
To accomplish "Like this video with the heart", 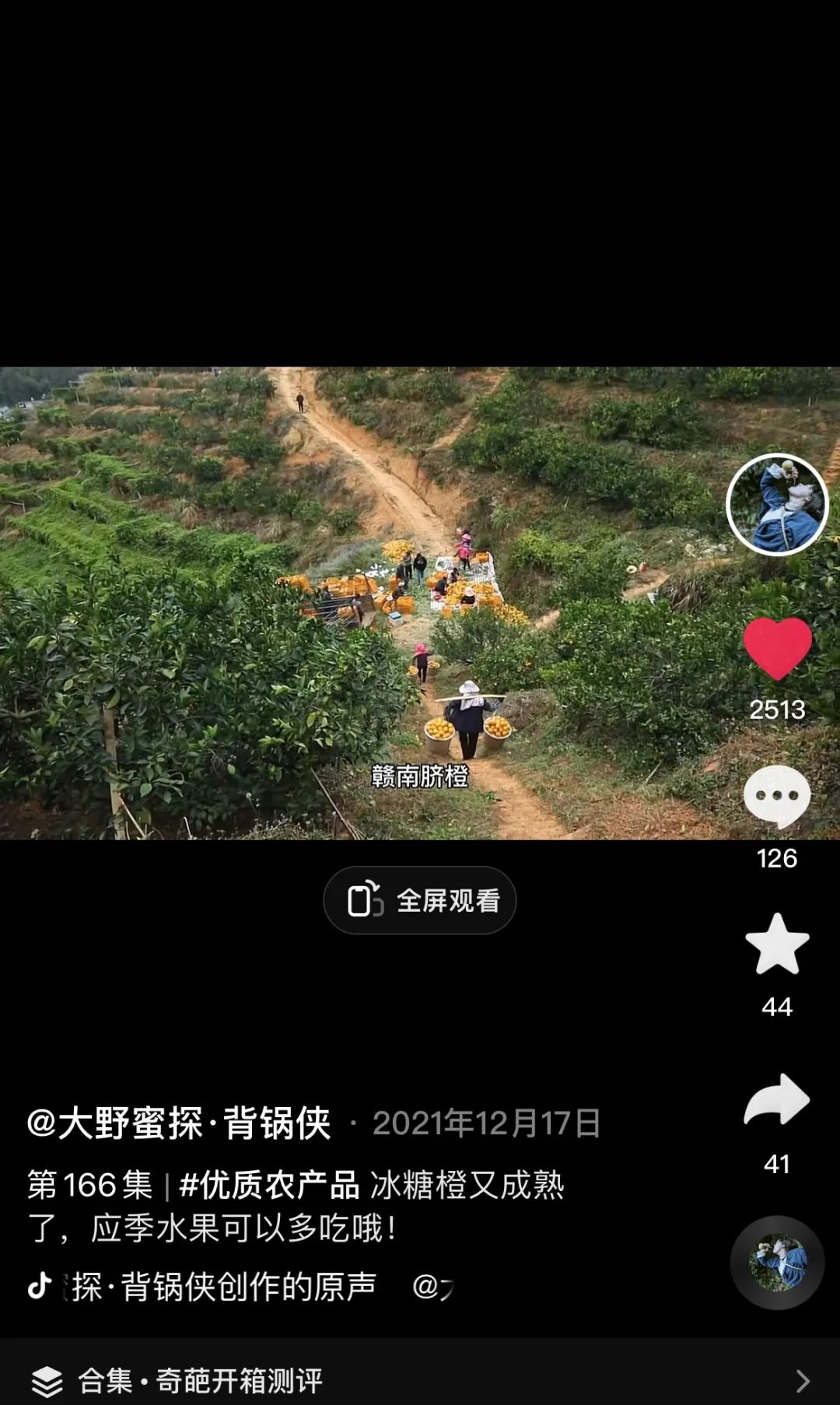I will point(777,648).
